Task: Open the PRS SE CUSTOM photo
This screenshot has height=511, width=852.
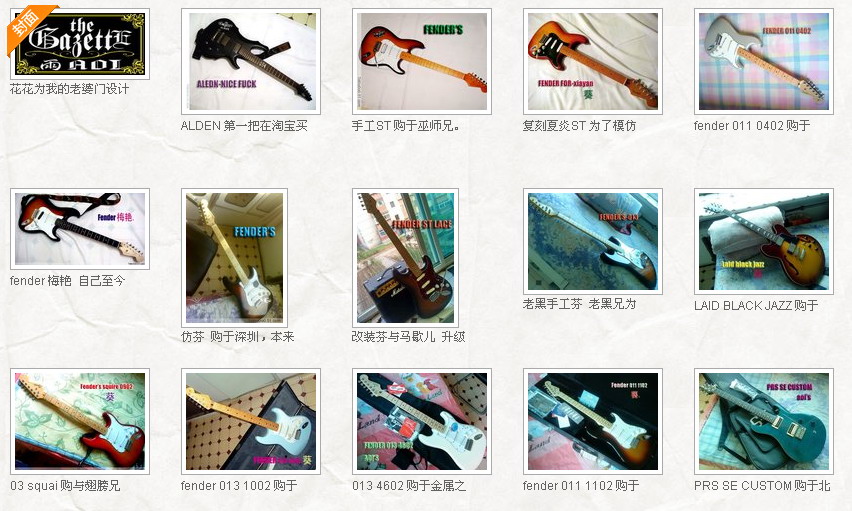Action: [764, 421]
